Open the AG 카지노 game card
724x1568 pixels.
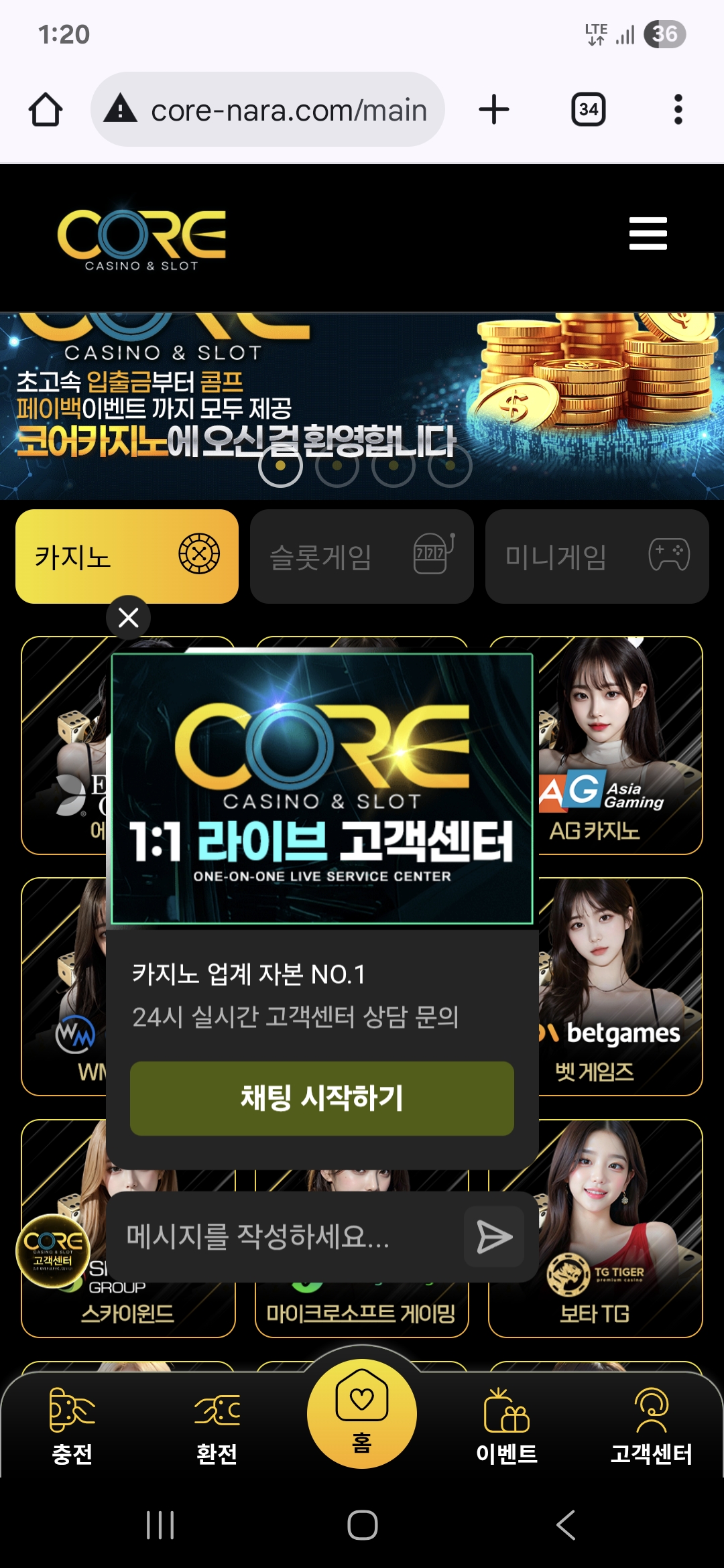click(x=620, y=745)
